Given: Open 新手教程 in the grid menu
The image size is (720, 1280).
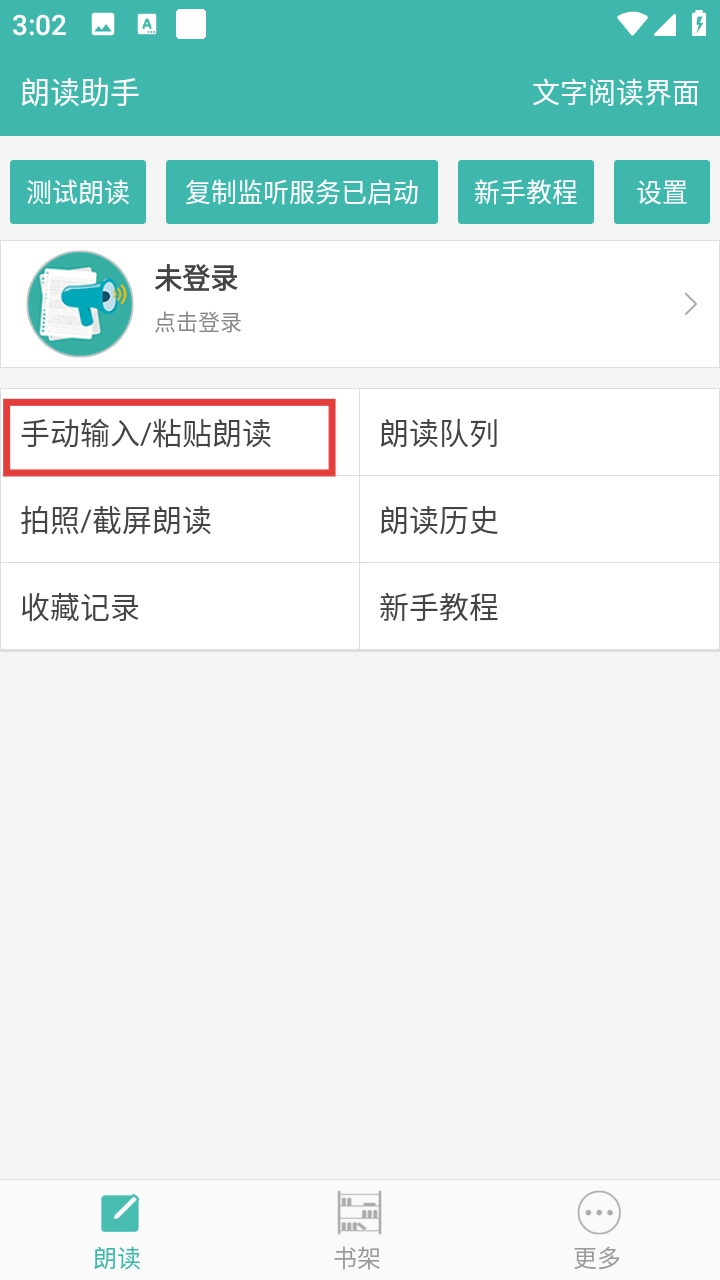Looking at the screenshot, I should tap(539, 608).
